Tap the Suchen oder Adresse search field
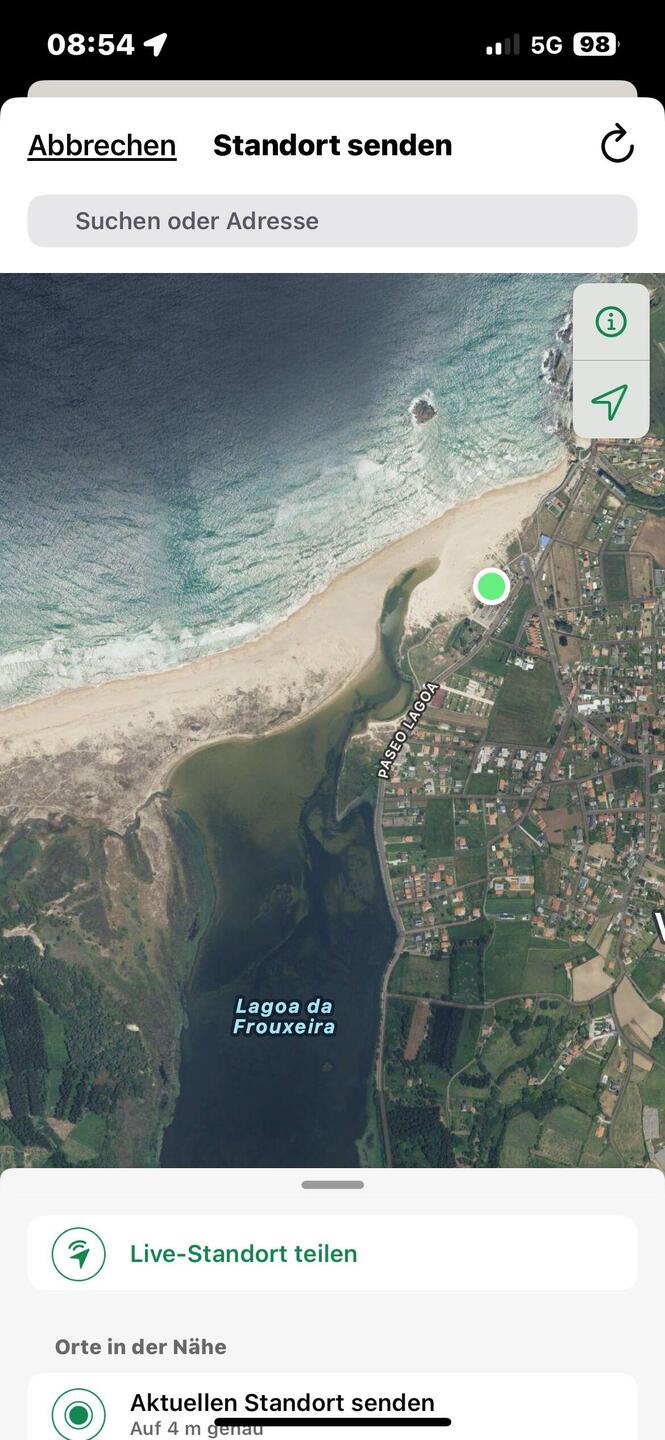 click(332, 221)
